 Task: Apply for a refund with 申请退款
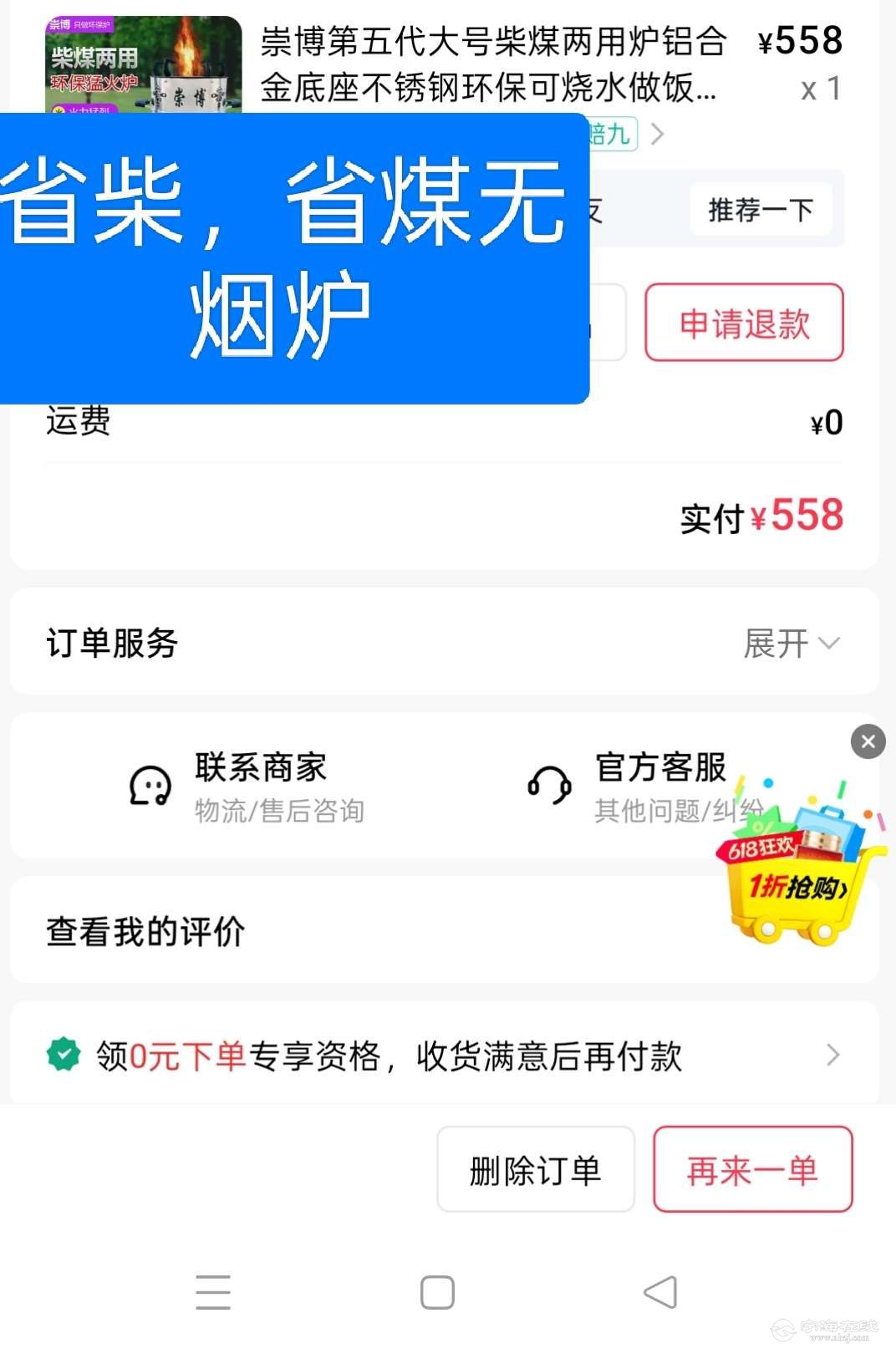tap(743, 323)
